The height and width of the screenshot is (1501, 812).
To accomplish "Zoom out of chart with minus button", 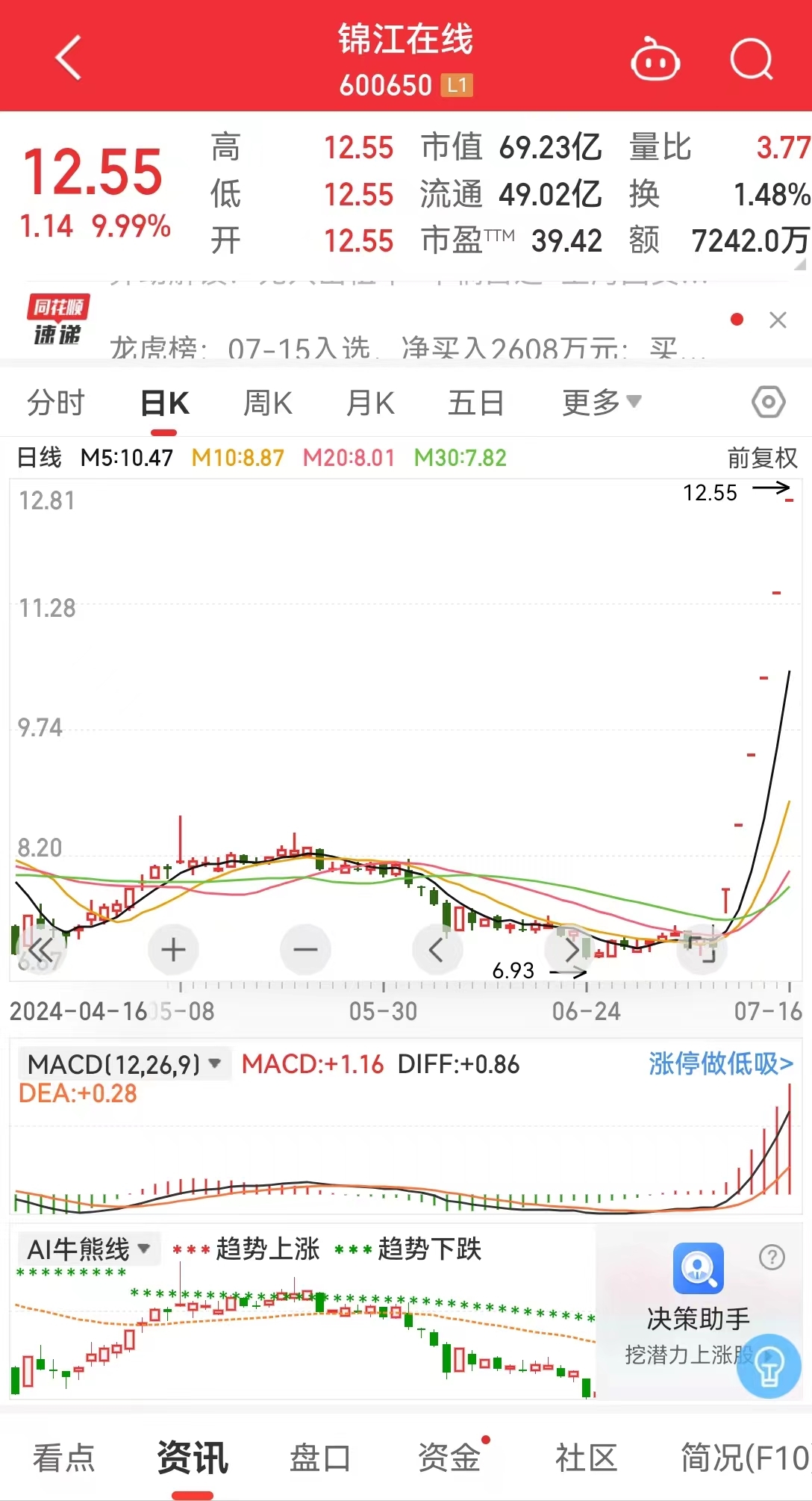I will (305, 949).
